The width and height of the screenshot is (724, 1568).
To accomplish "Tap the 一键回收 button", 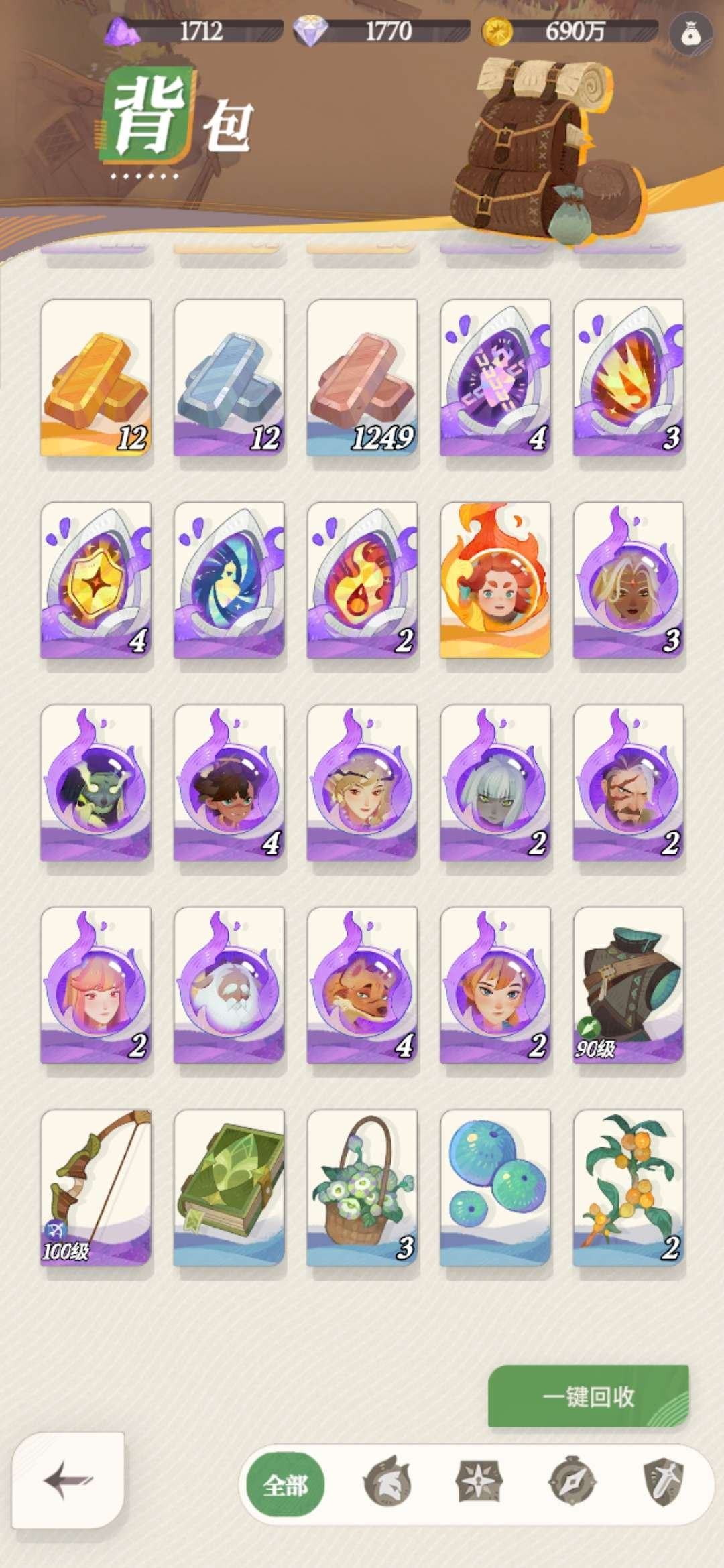I will [x=588, y=1396].
